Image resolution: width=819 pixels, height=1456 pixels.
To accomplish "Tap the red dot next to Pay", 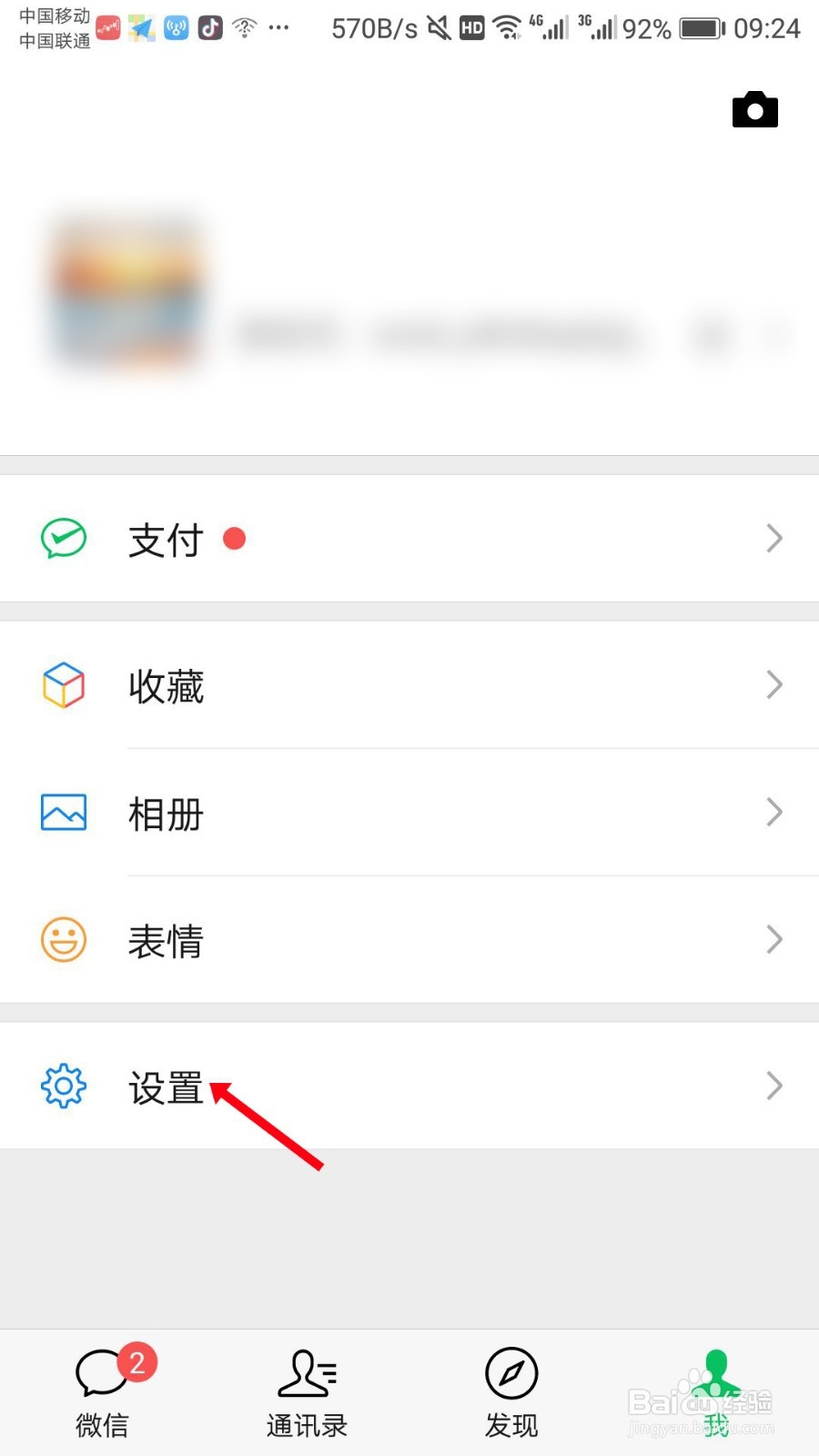I will [234, 539].
